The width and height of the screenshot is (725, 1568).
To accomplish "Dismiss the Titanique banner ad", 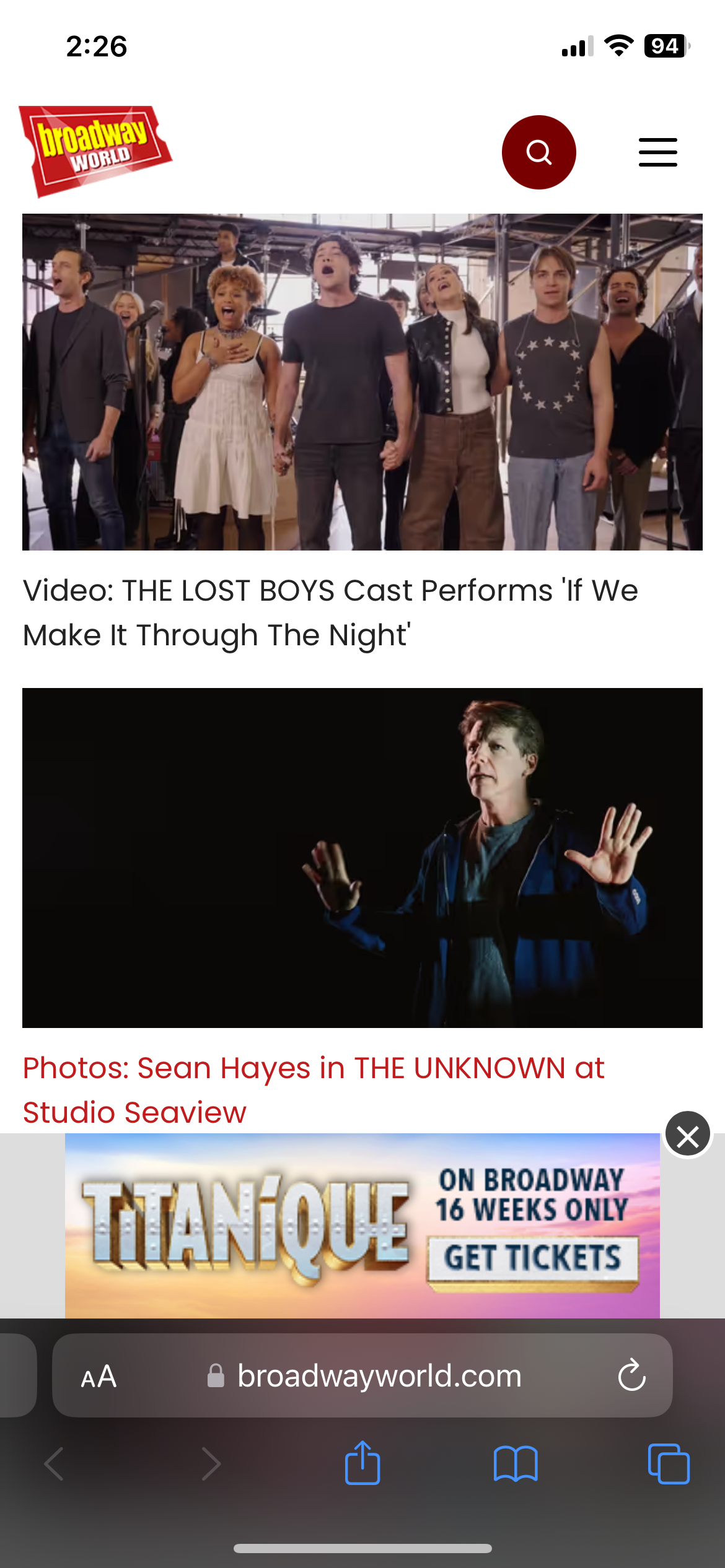I will point(687,1136).
